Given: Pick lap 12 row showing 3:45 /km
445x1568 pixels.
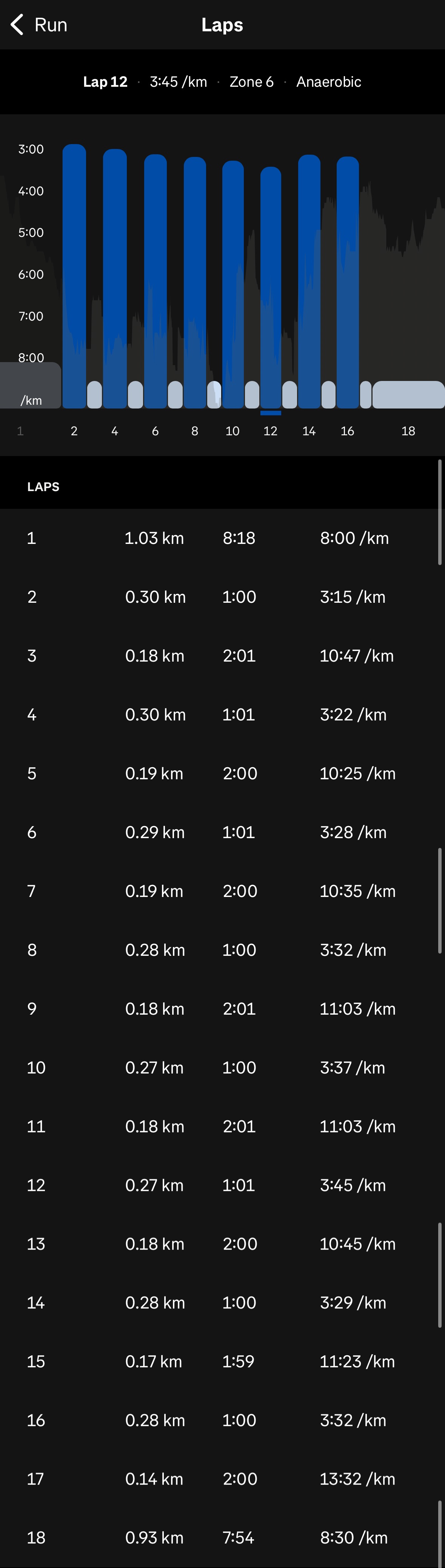Looking at the screenshot, I should tap(222, 1185).
